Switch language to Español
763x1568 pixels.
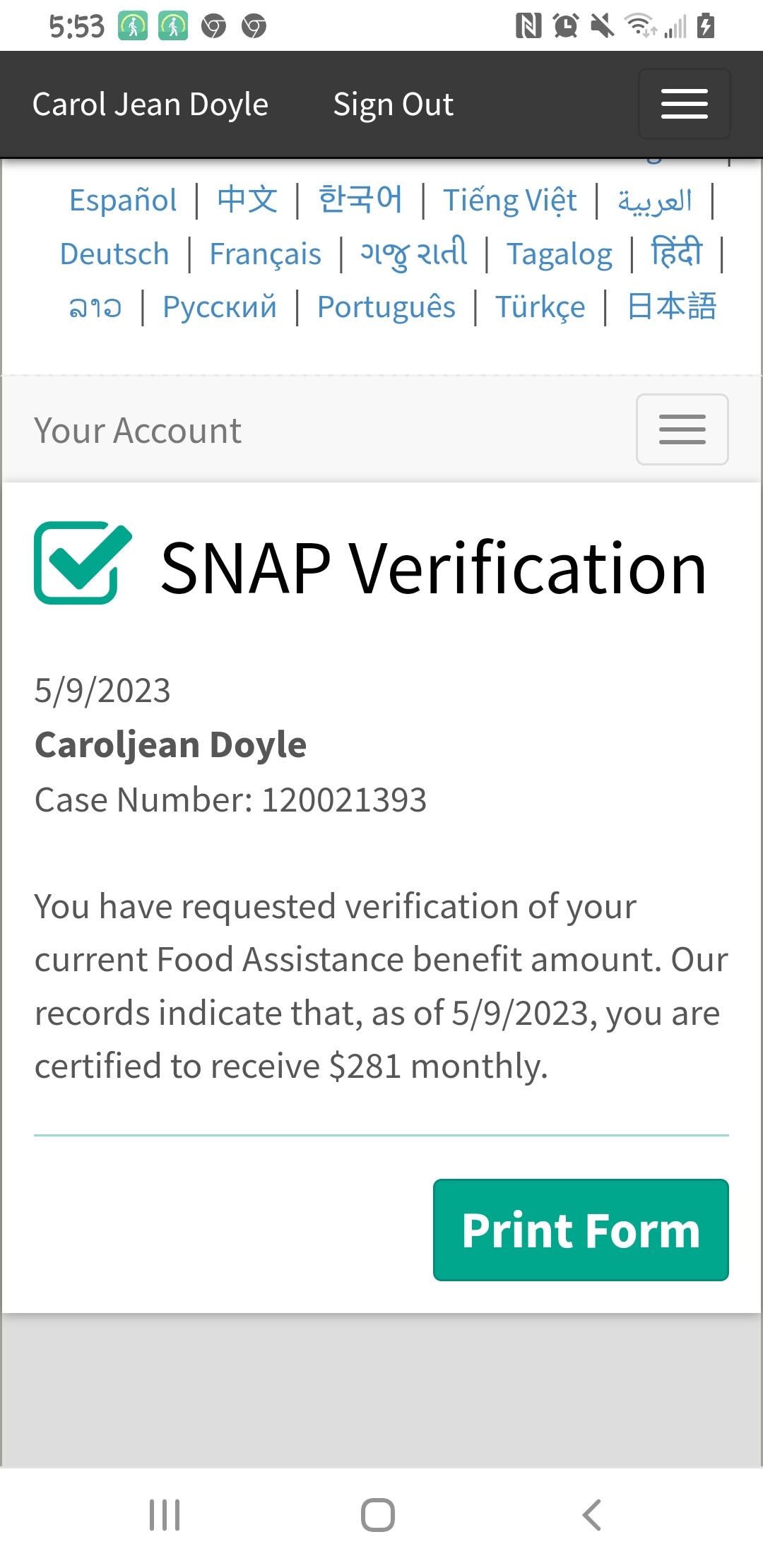coord(123,201)
